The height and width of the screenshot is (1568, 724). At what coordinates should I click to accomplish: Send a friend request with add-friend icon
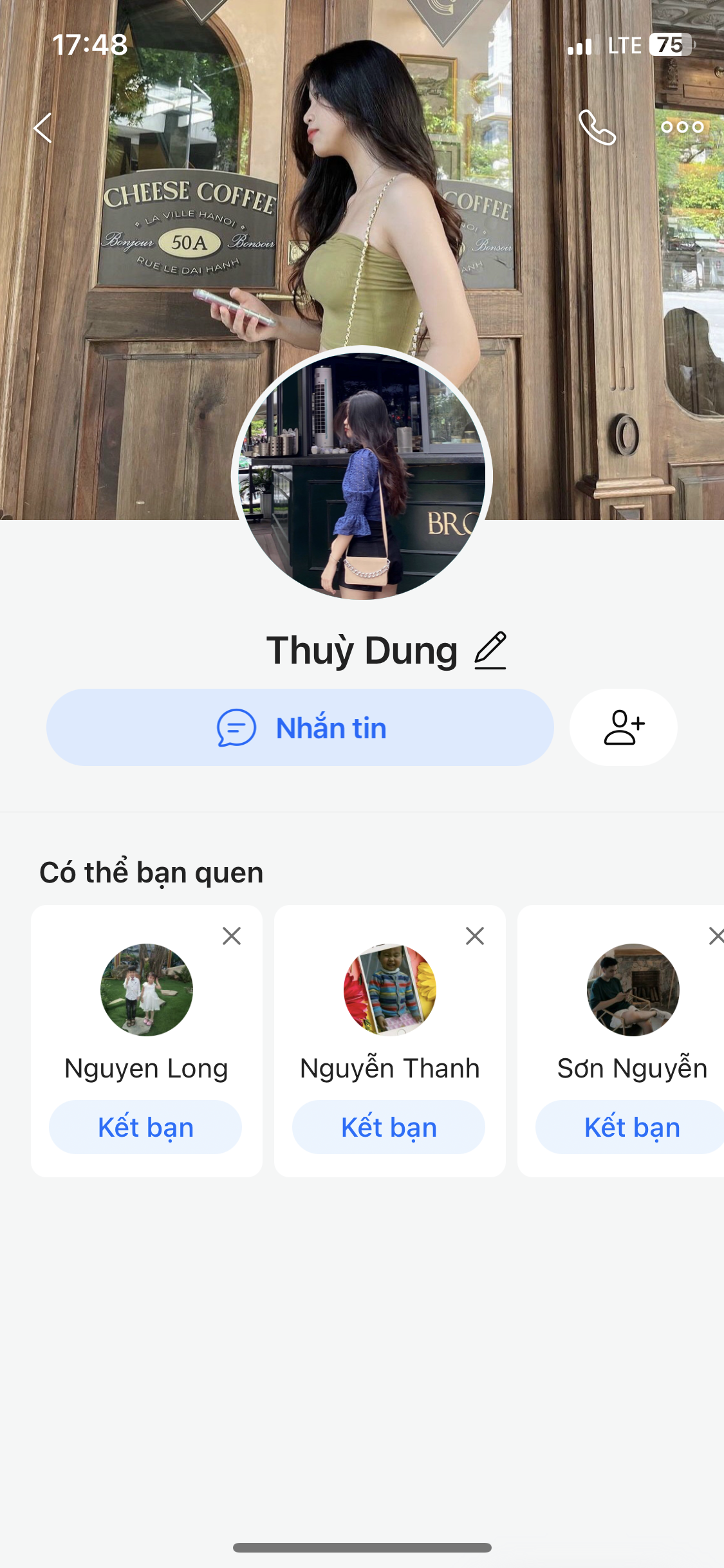click(623, 727)
